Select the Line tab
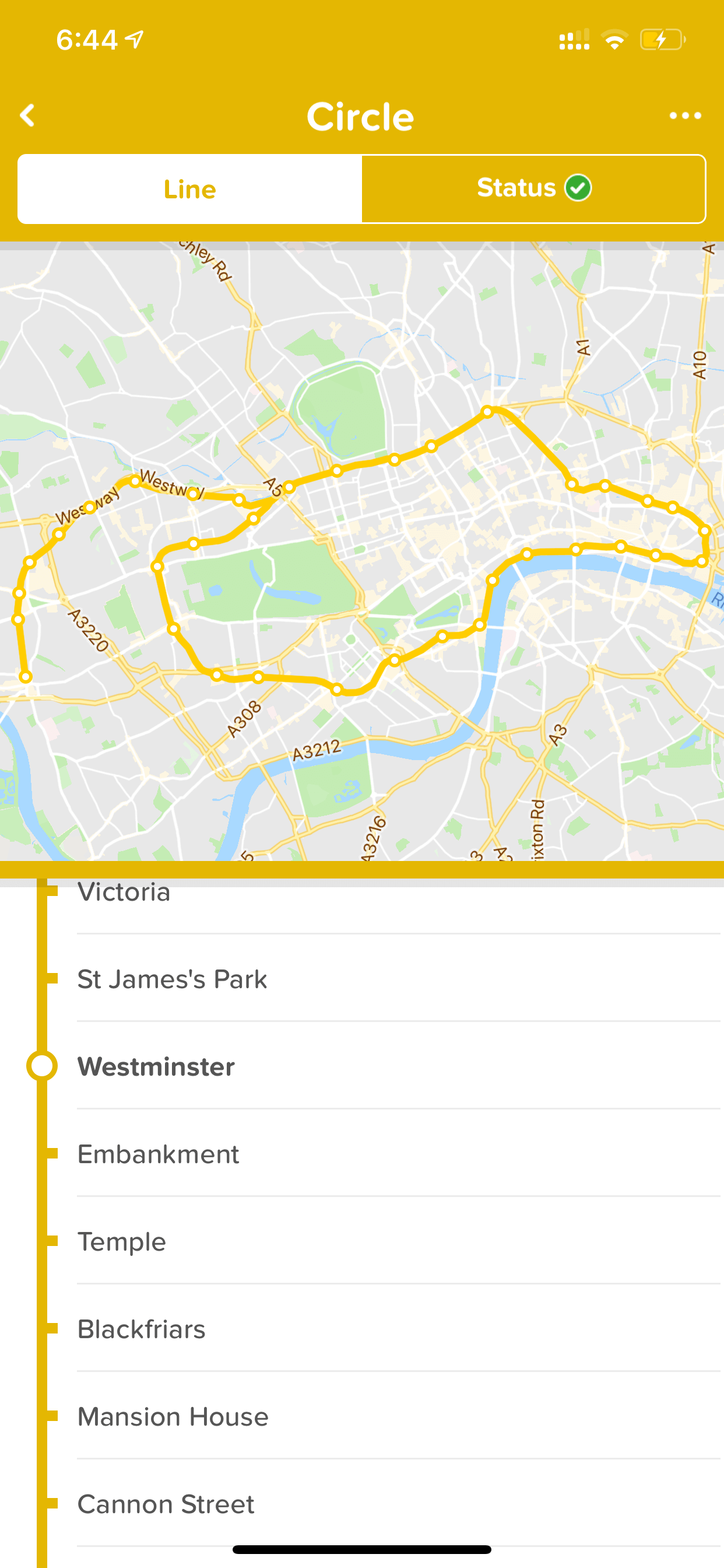This screenshot has height=1568, width=724. tap(190, 190)
